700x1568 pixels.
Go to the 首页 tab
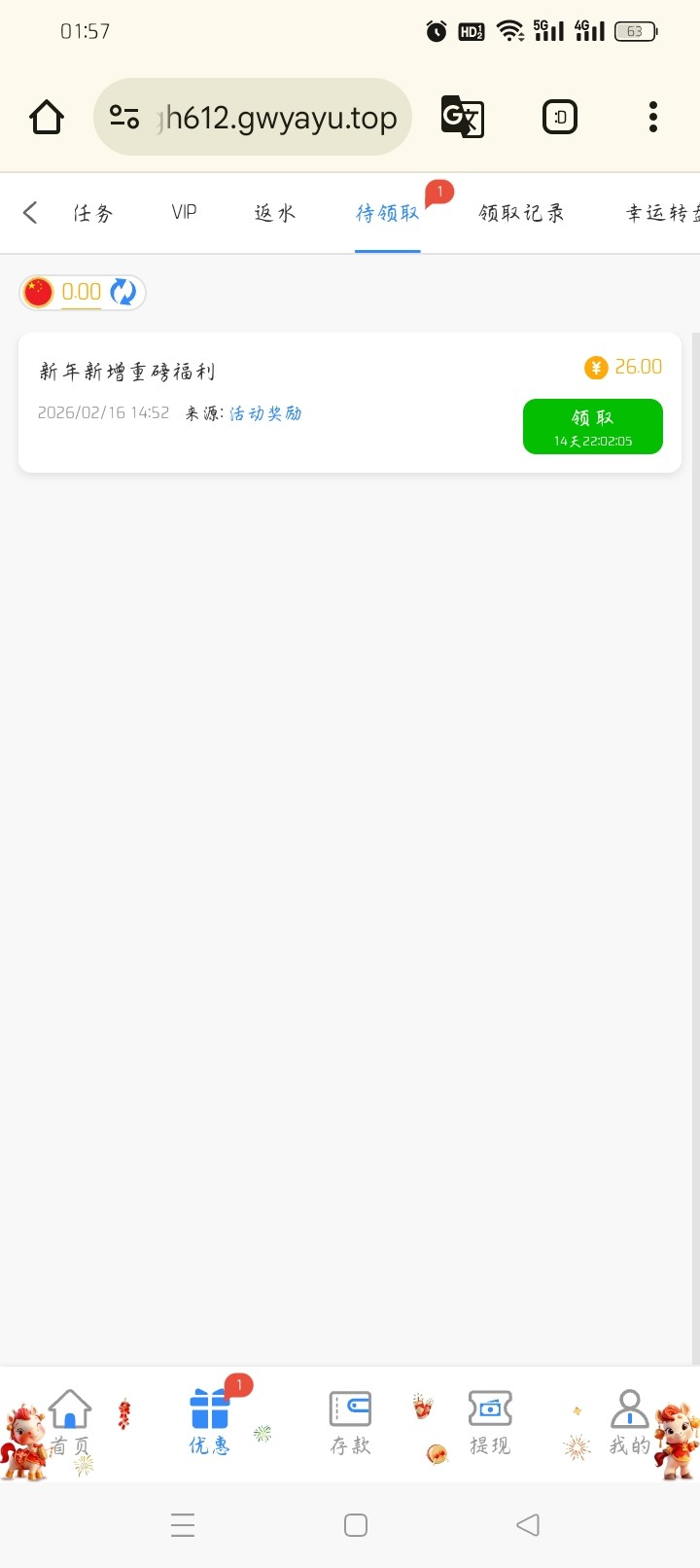coord(70,1422)
